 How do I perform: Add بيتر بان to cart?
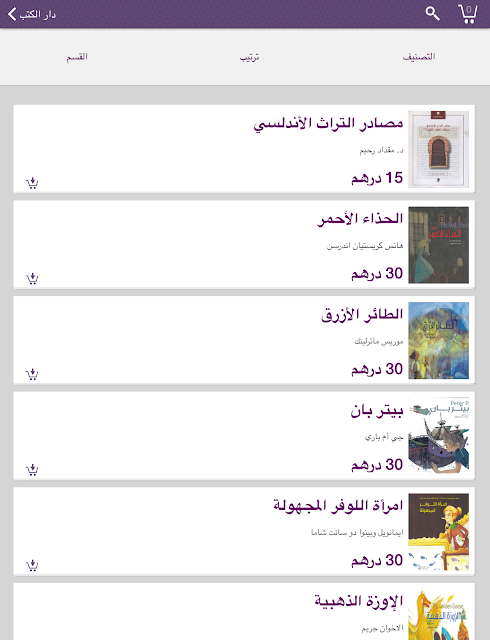(32, 469)
